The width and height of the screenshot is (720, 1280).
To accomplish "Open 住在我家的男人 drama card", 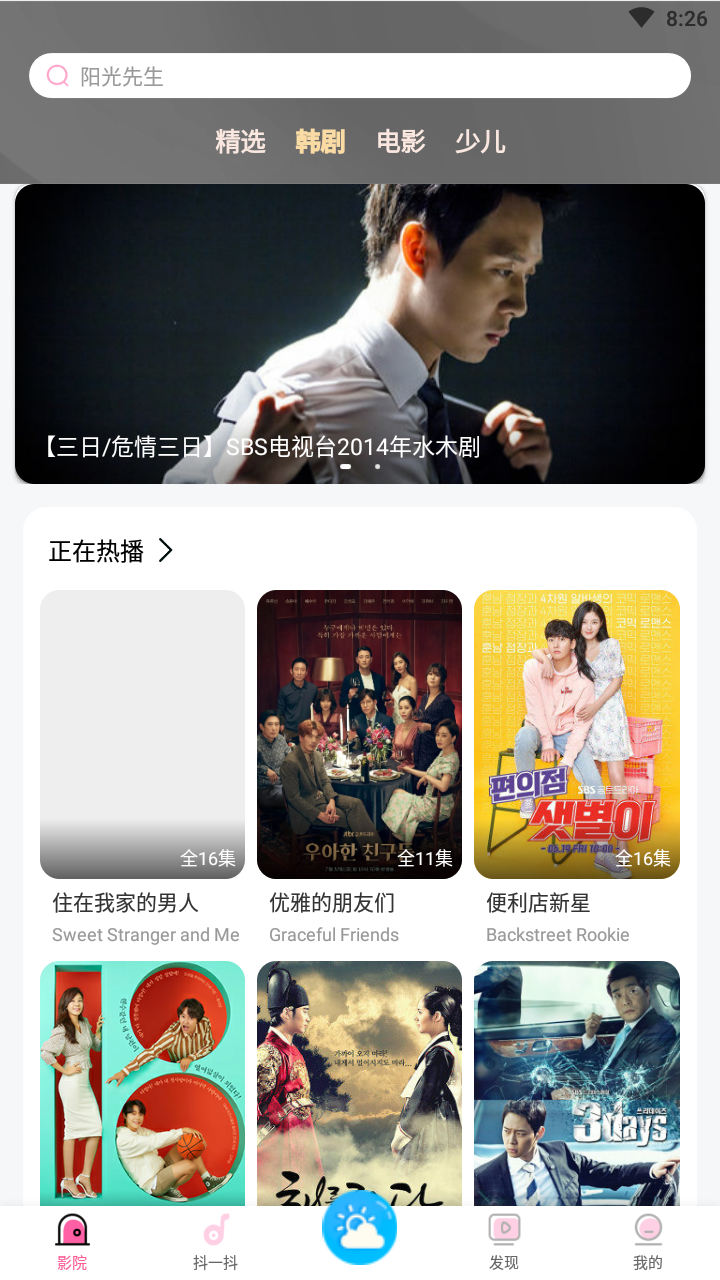I will [142, 735].
